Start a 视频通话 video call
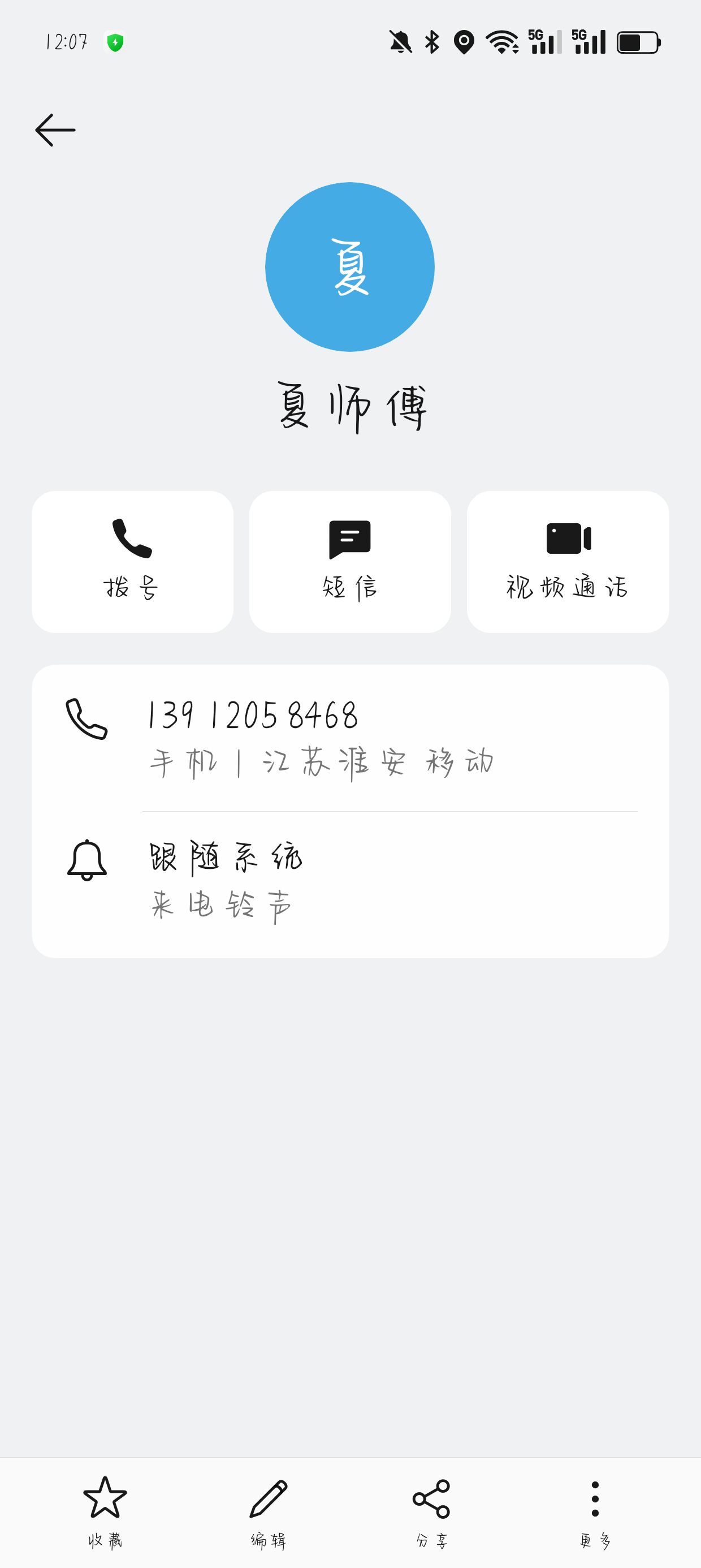Image resolution: width=701 pixels, height=1568 pixels. (x=568, y=562)
